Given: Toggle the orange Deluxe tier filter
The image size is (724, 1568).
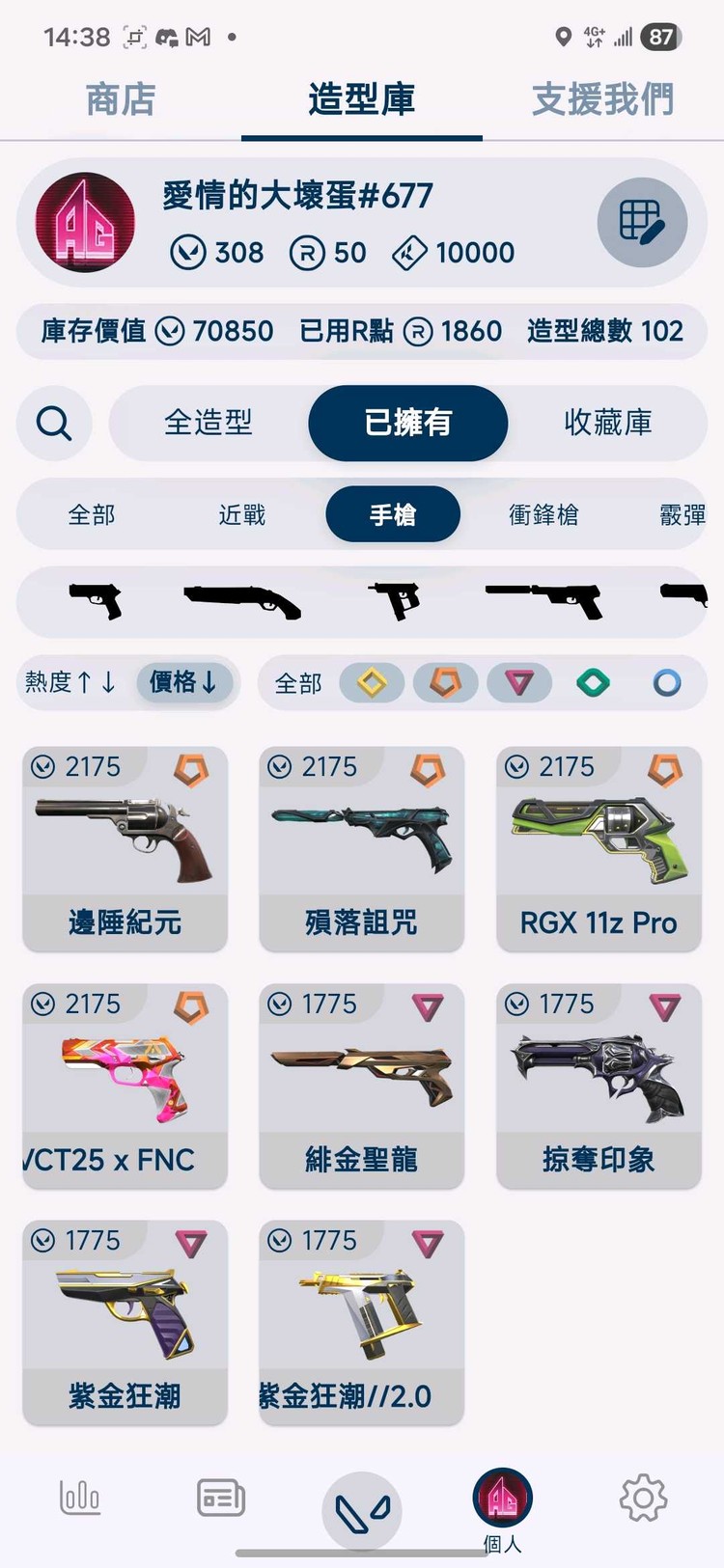Looking at the screenshot, I should click(445, 682).
